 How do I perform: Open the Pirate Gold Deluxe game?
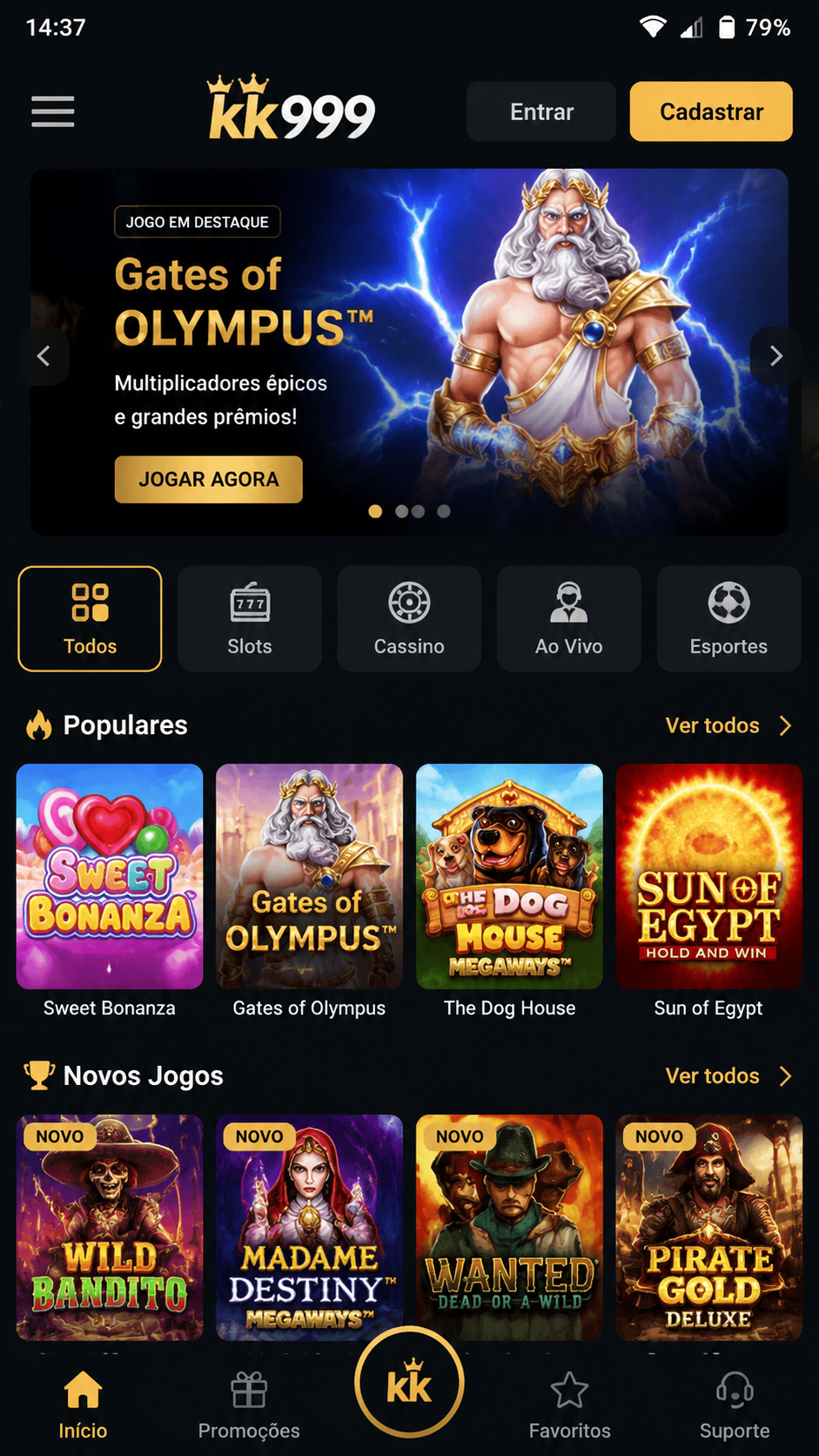[x=708, y=1227]
